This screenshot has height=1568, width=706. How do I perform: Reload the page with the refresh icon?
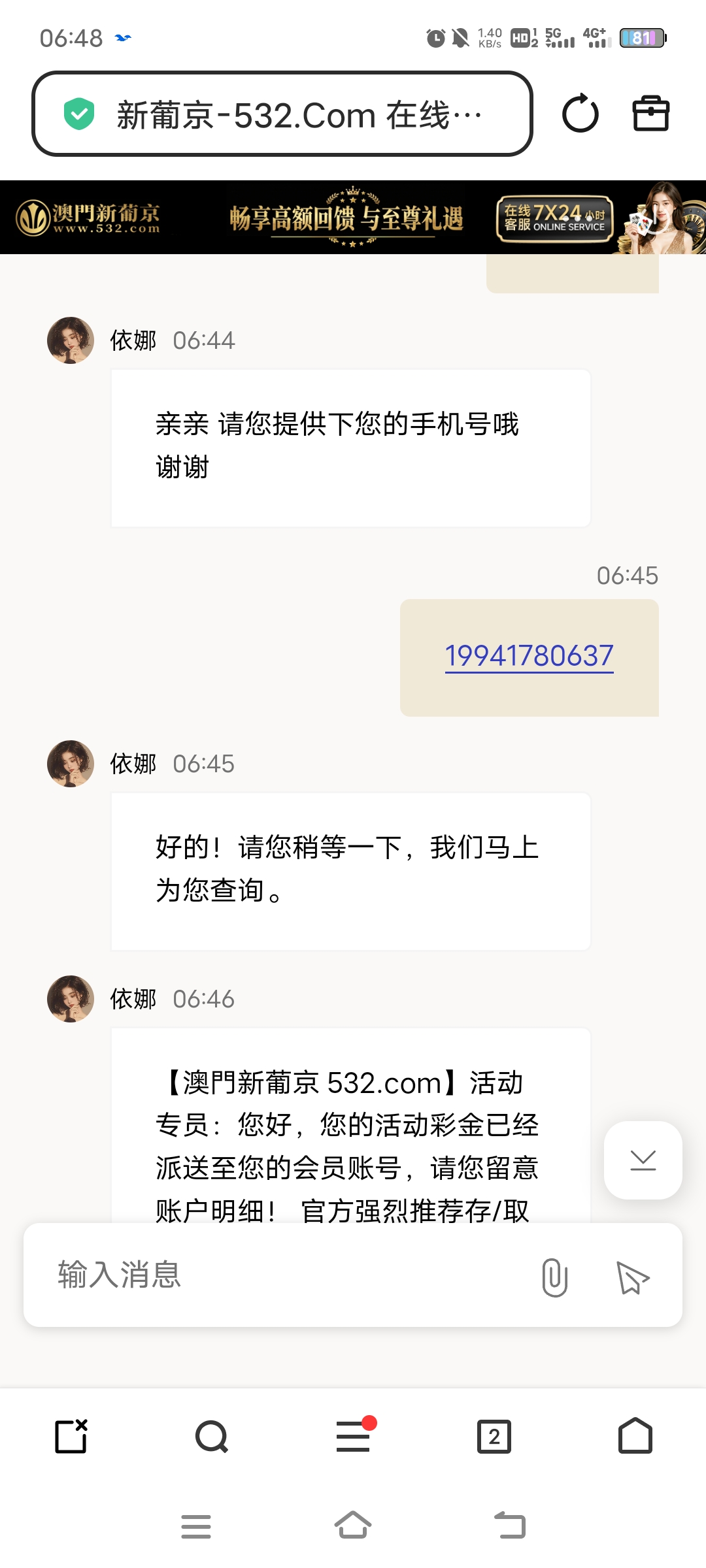pos(580,114)
